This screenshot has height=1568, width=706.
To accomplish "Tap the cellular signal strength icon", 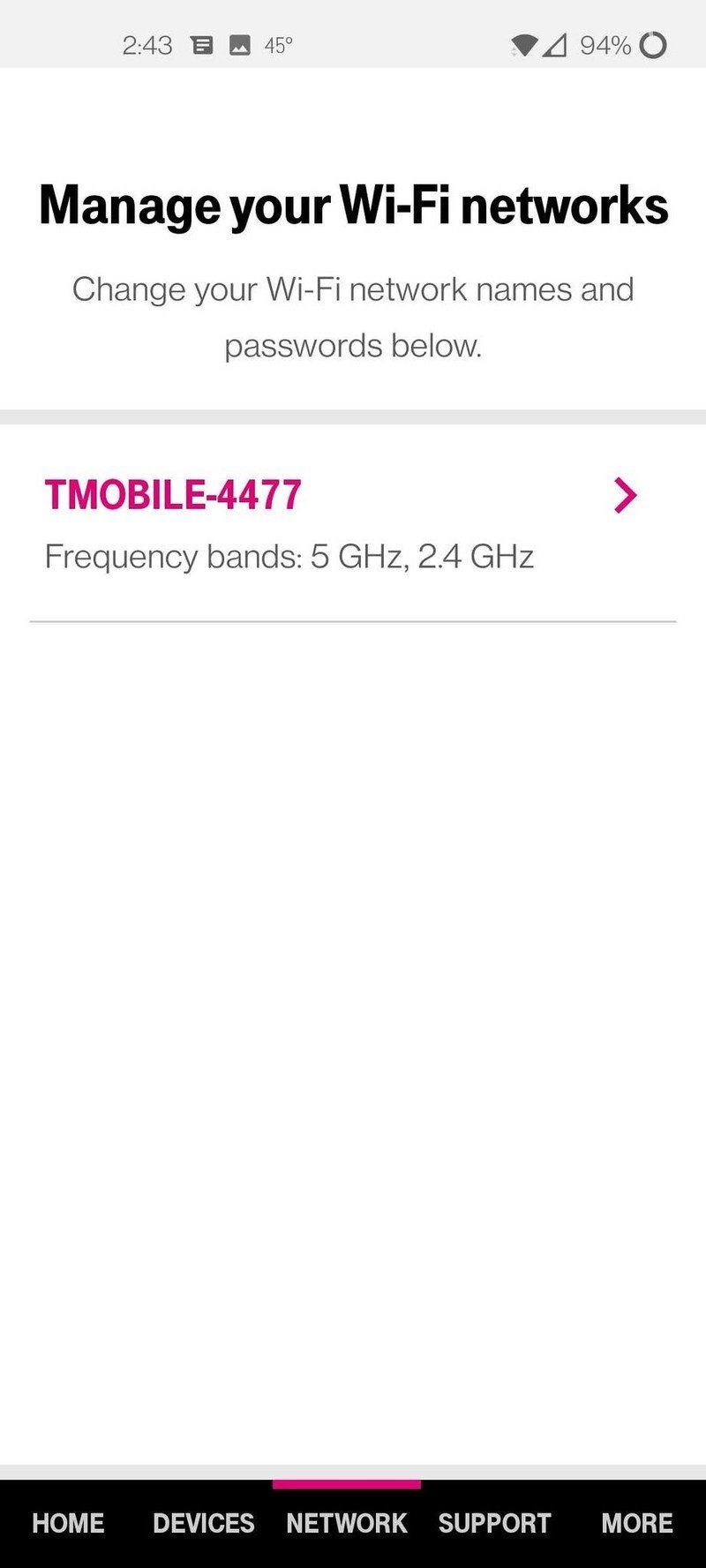I will coord(557,44).
